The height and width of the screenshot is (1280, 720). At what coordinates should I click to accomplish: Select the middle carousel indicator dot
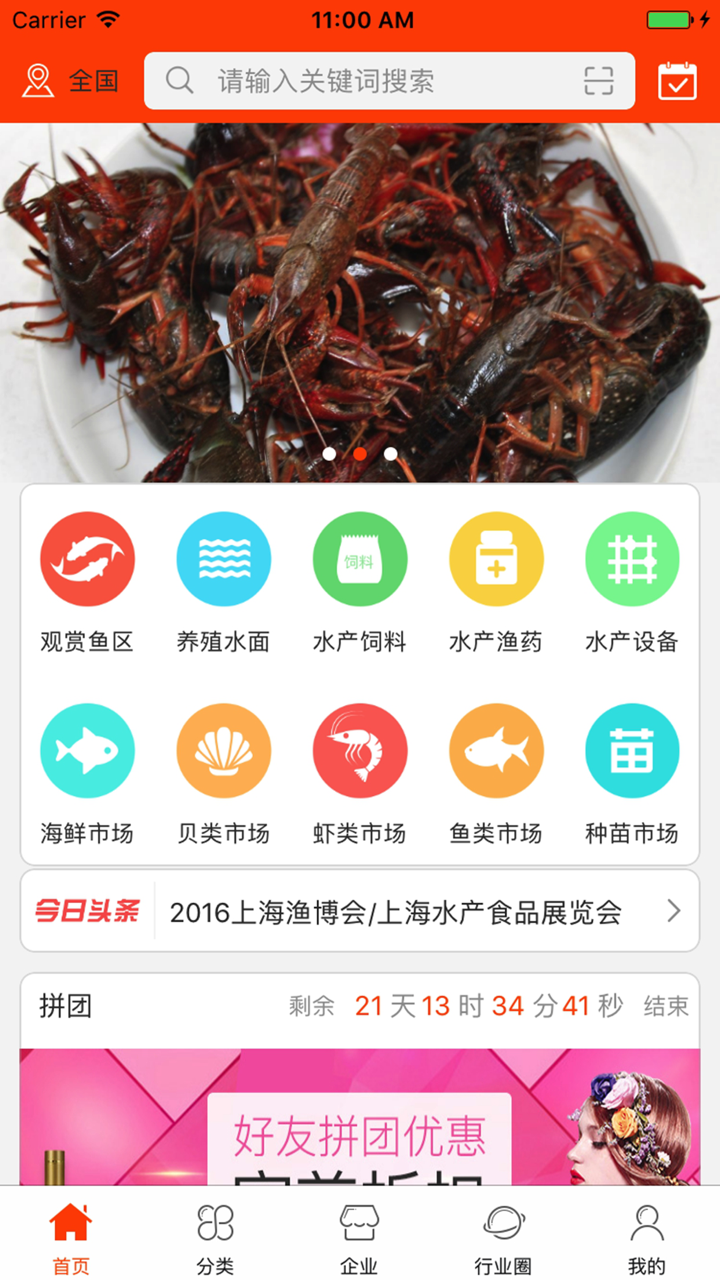360,453
